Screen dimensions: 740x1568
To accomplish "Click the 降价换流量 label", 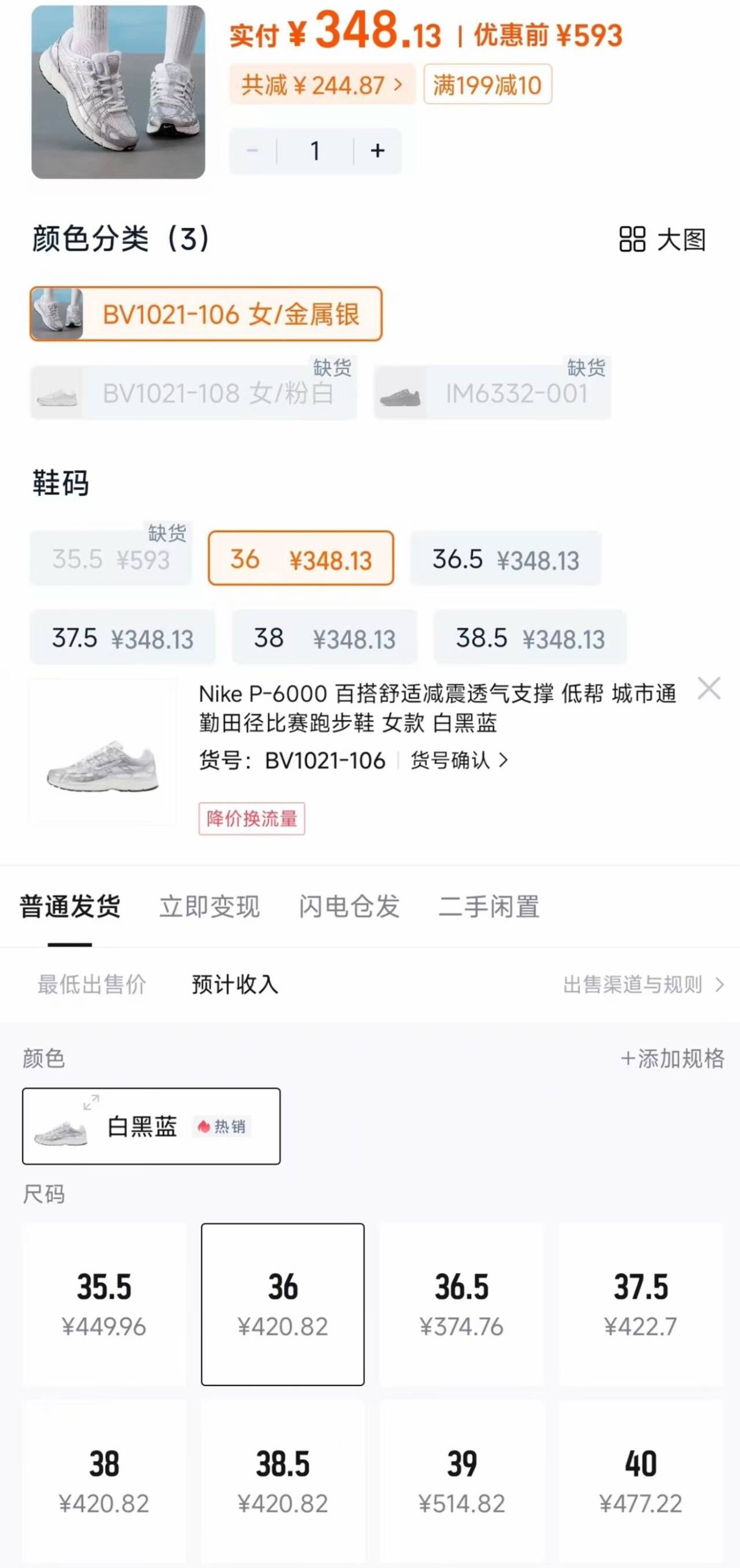I will tap(250, 819).
